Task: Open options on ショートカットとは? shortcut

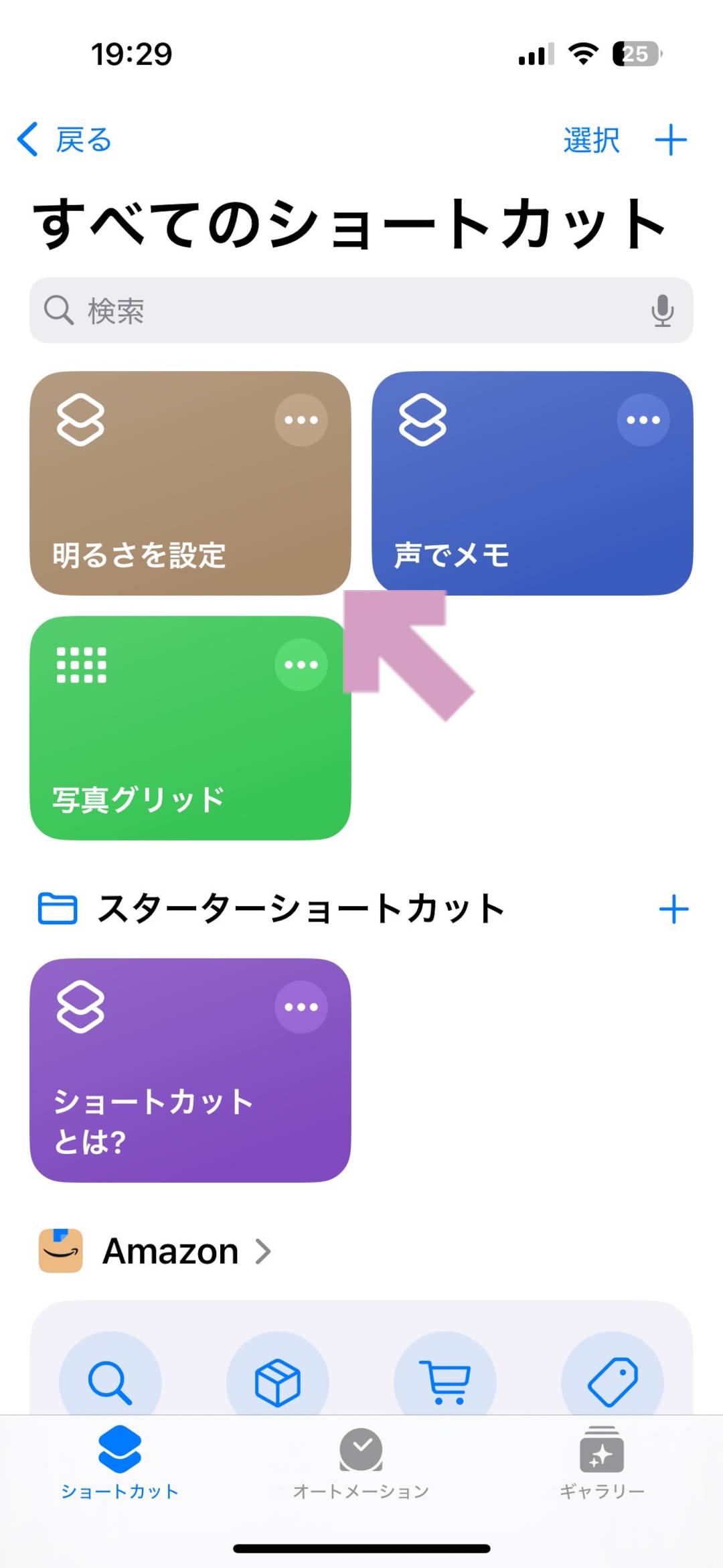Action: coord(301,1006)
